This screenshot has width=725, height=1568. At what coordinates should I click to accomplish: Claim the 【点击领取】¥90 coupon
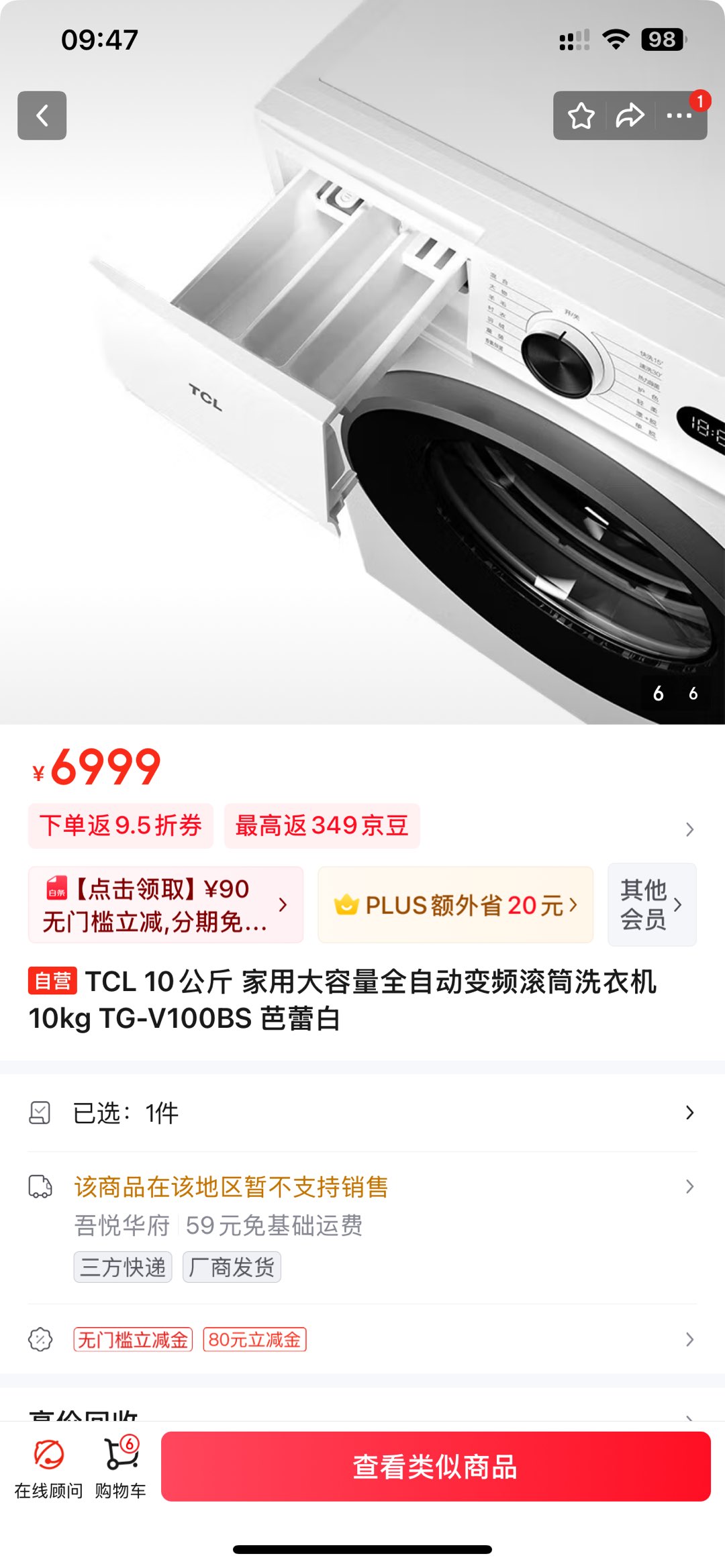pos(165,905)
